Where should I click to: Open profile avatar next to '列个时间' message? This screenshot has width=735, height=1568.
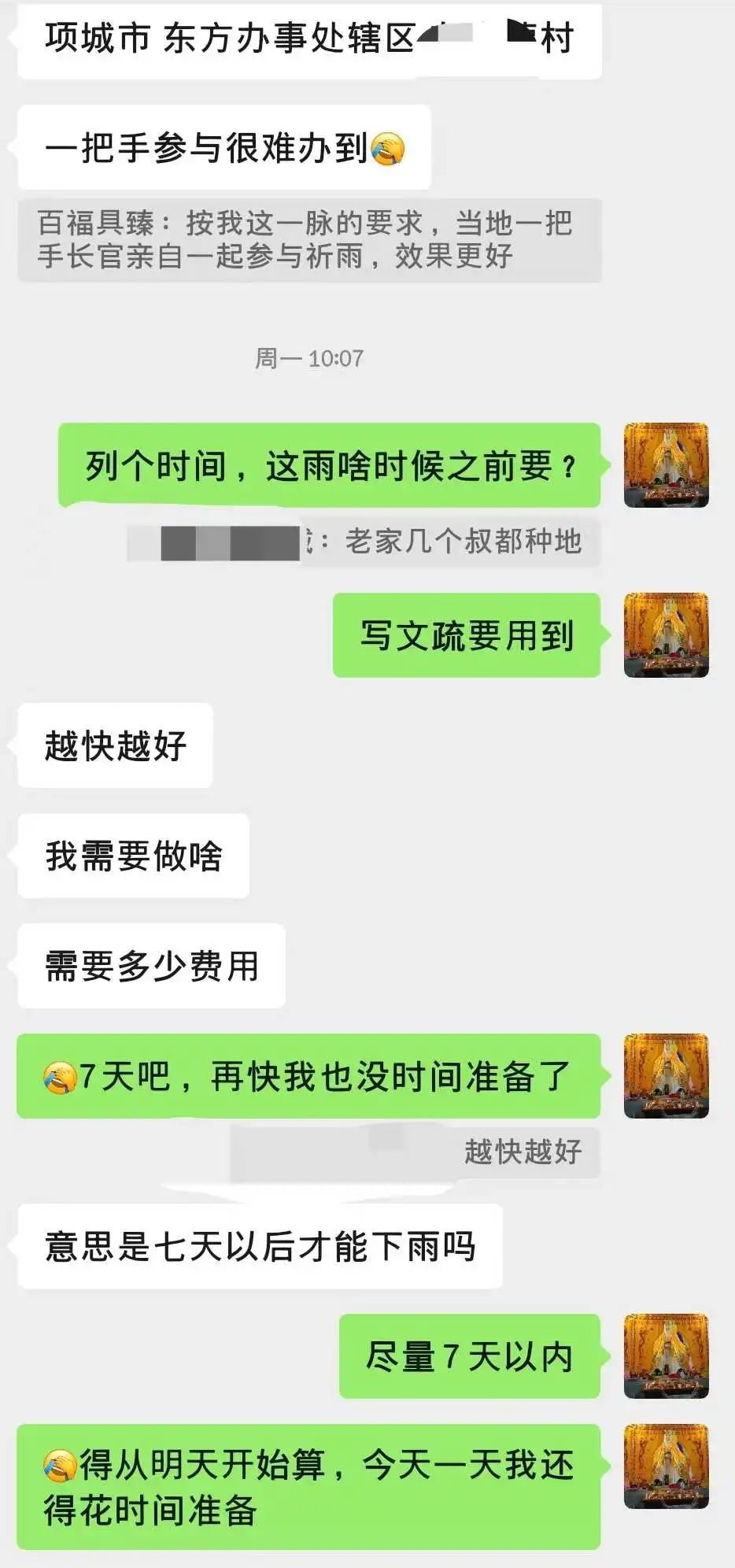666,465
